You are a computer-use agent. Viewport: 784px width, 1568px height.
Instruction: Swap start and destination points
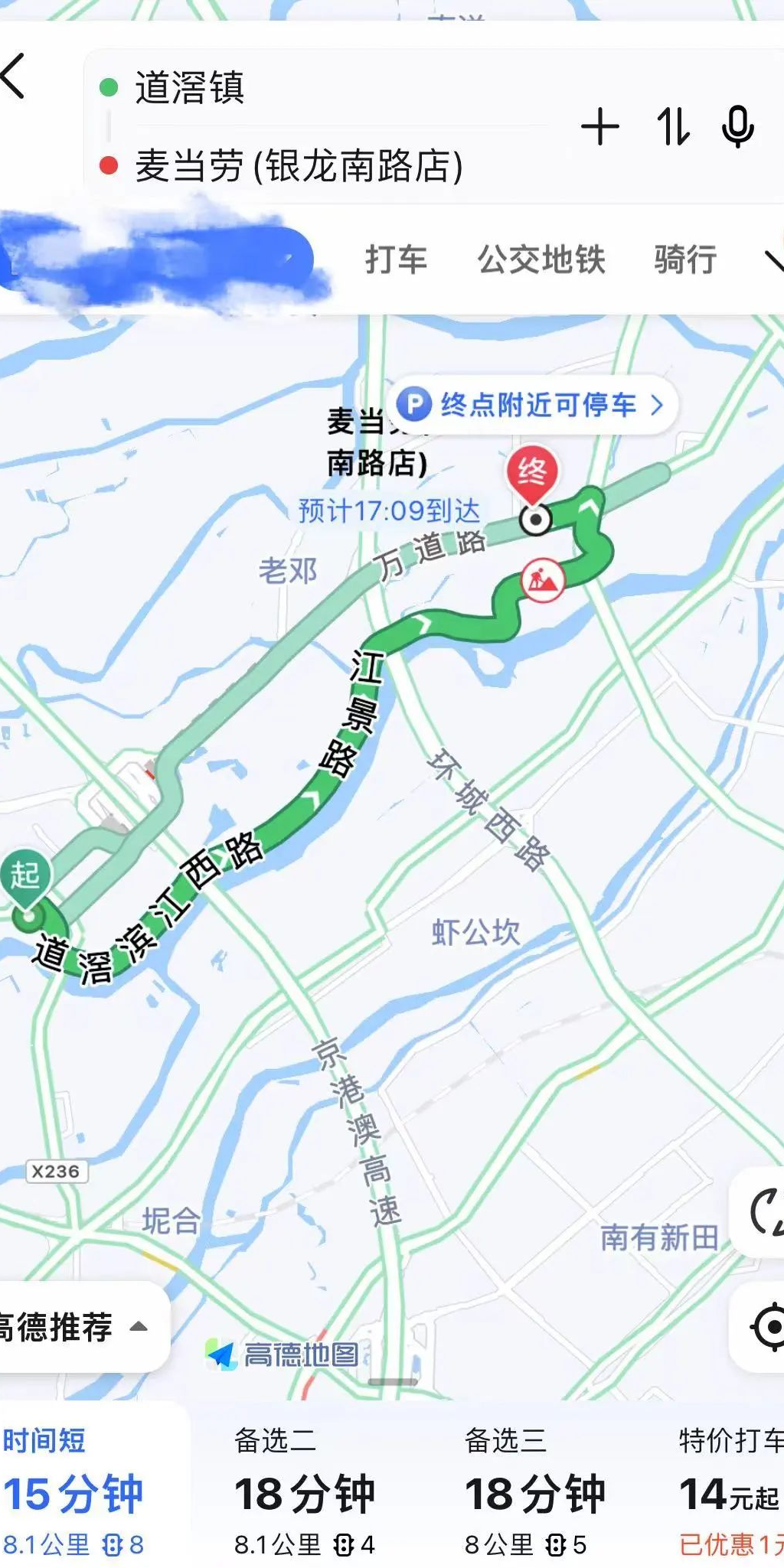[672, 127]
